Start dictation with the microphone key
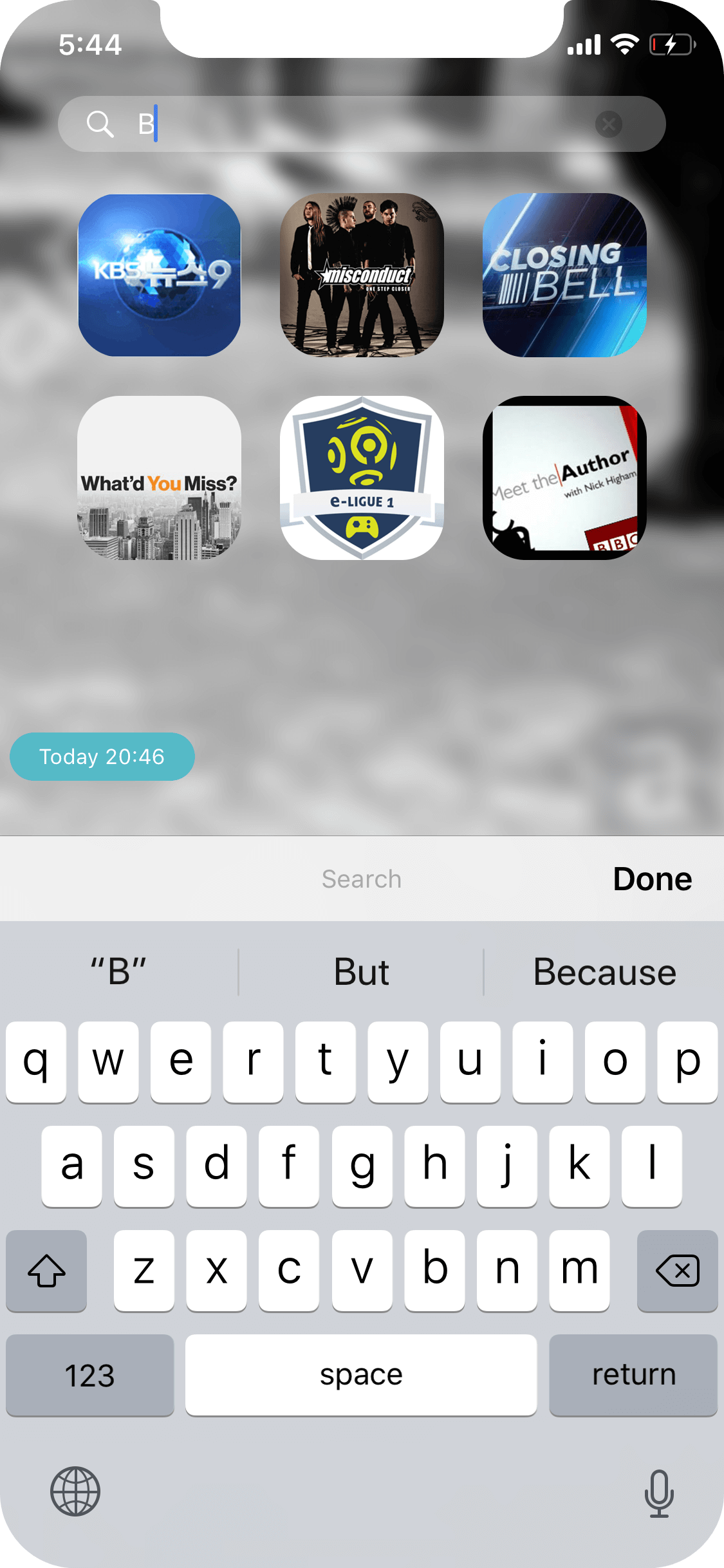Screen dimensions: 724x1568 pos(659,1493)
